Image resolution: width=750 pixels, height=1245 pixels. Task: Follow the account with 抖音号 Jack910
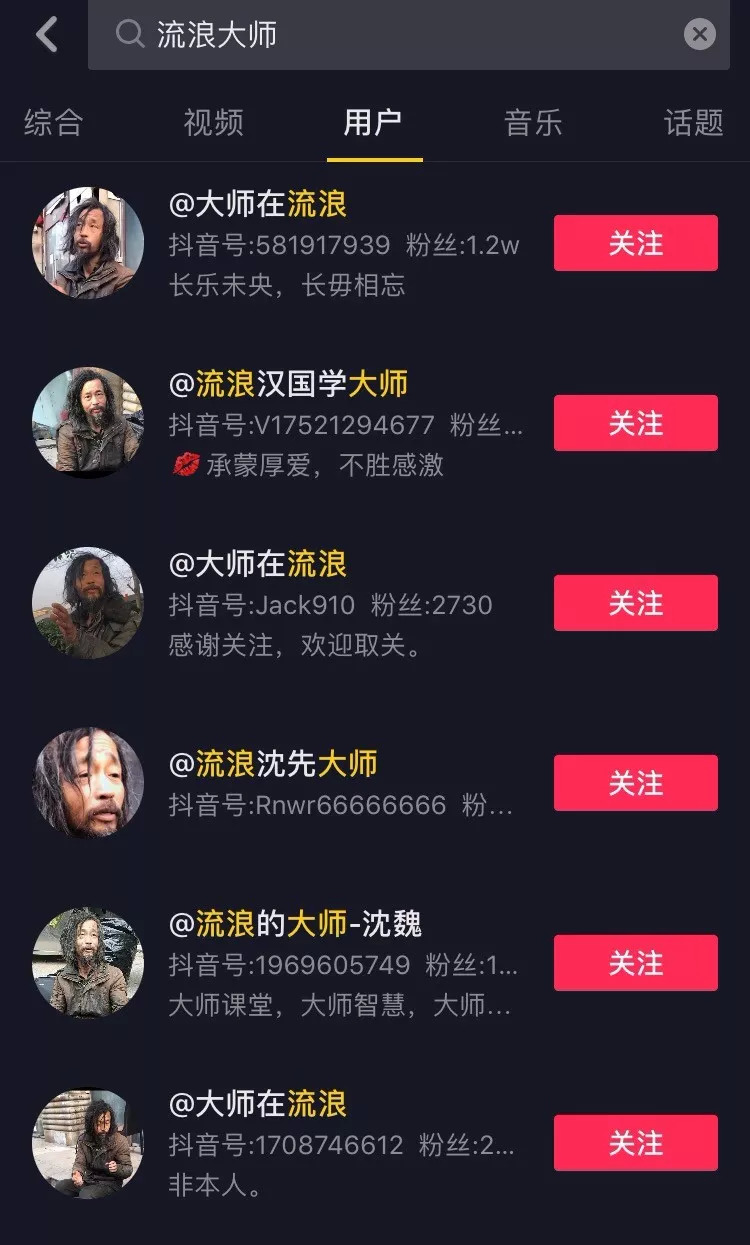(635, 603)
